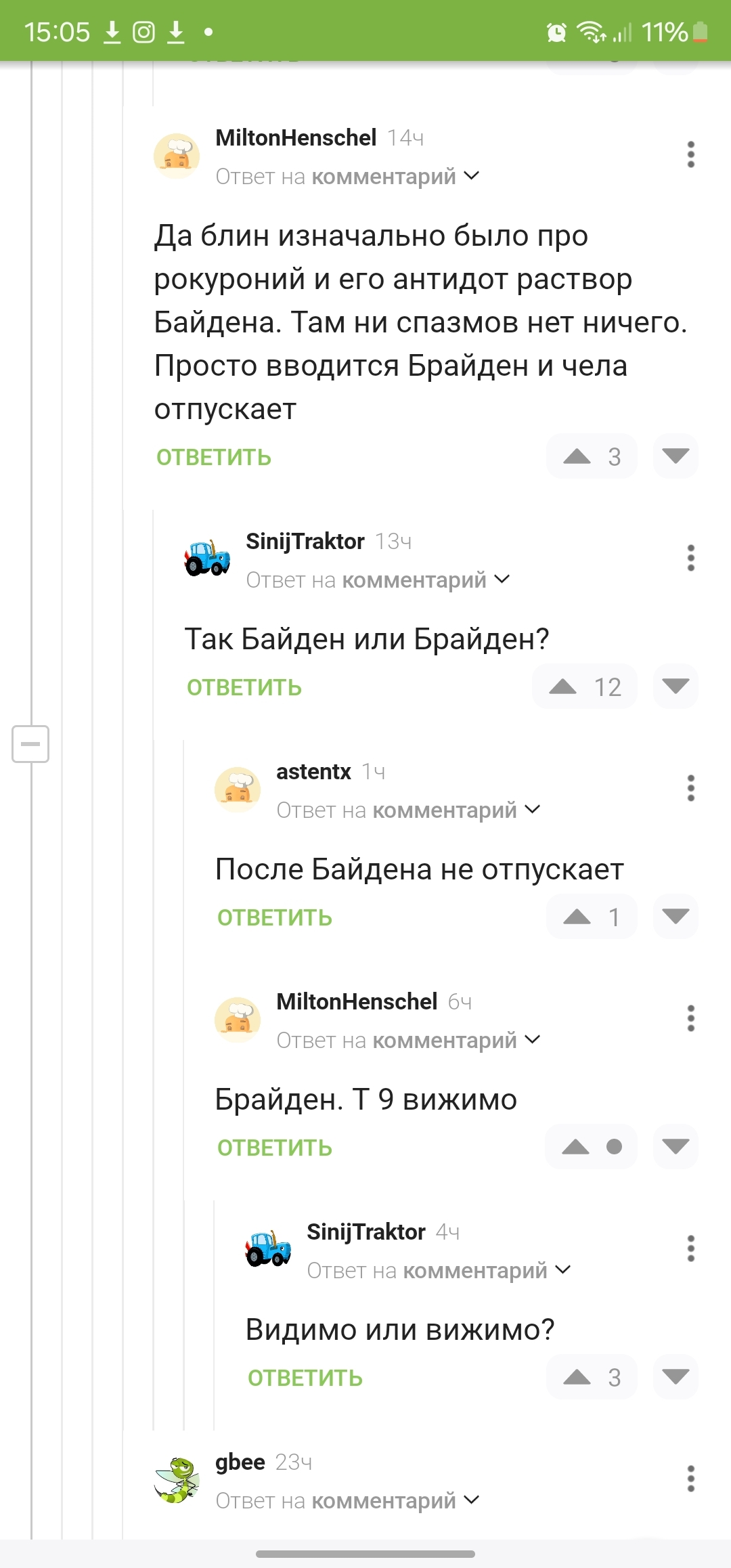Reply to the comment «Видимо или вижимо?»
This screenshot has width=731, height=1568.
[305, 1378]
